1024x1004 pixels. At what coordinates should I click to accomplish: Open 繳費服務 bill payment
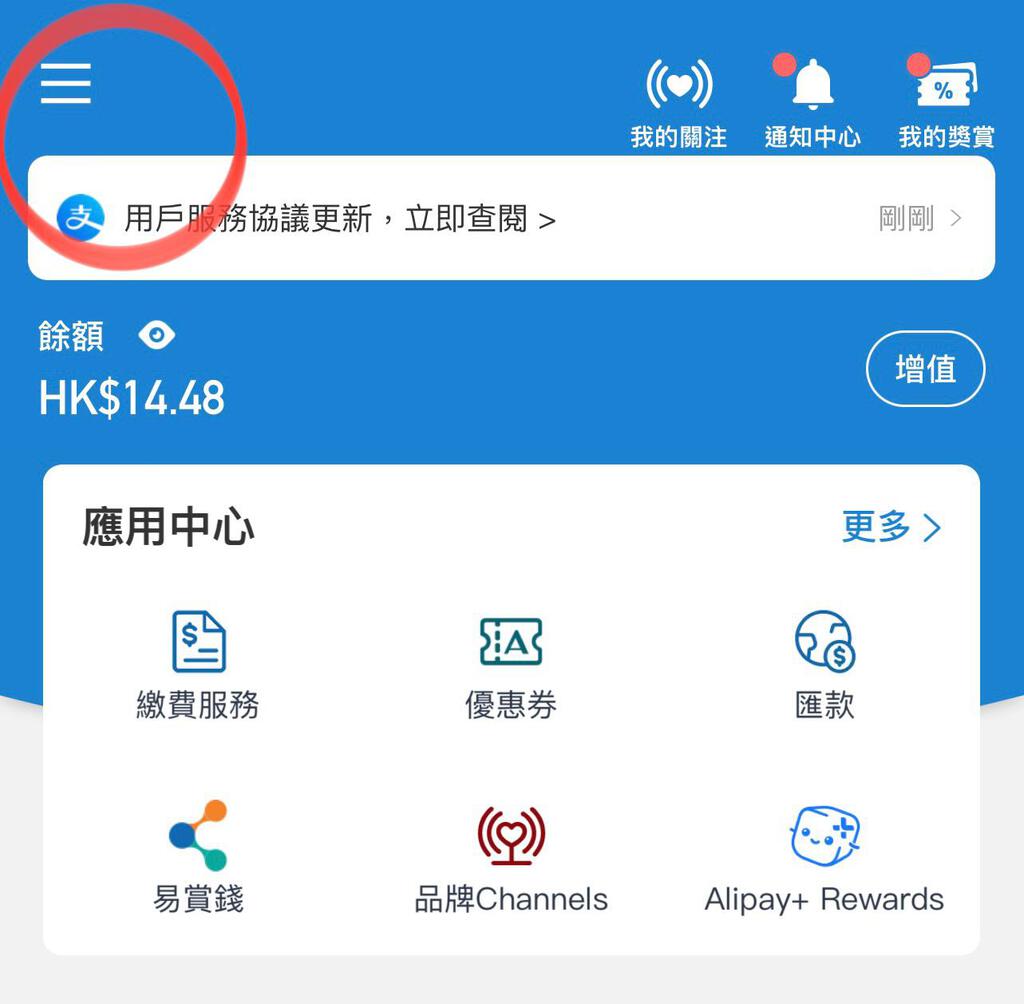point(198,664)
